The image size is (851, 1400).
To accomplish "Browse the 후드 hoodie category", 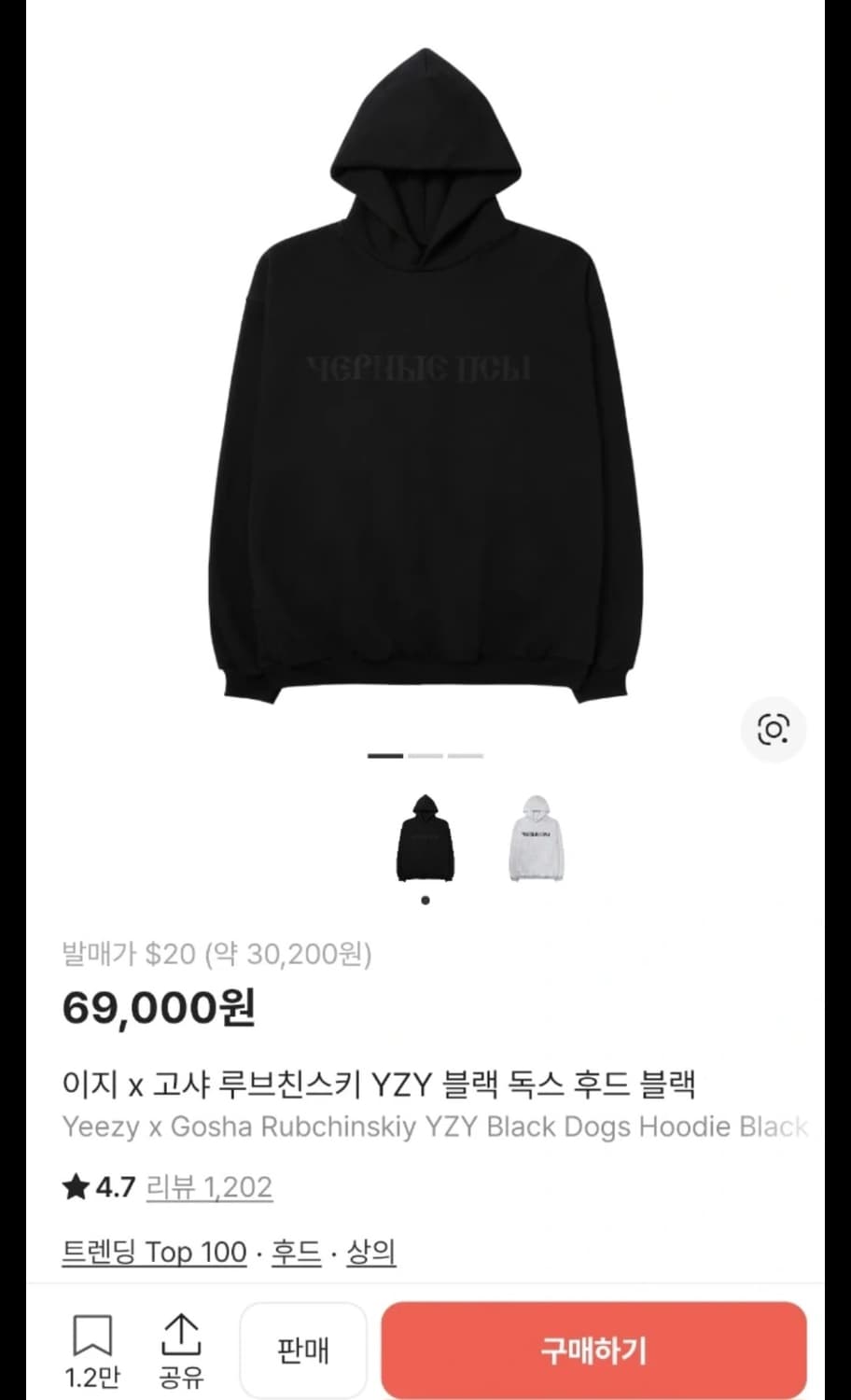I will pyautogui.click(x=295, y=1251).
